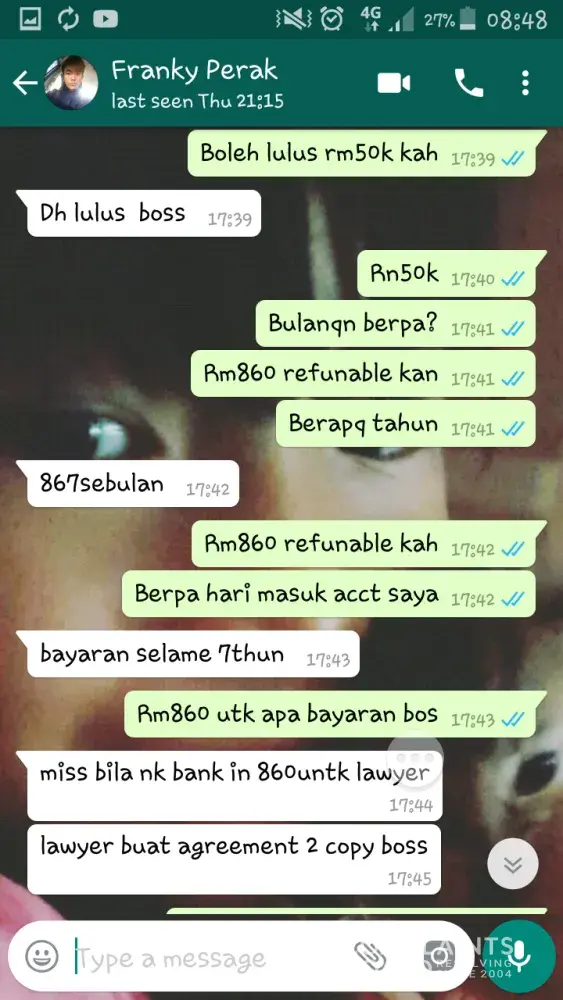The height and width of the screenshot is (1000, 563).
Task: Attach a file with the paperclip
Action: pos(370,955)
